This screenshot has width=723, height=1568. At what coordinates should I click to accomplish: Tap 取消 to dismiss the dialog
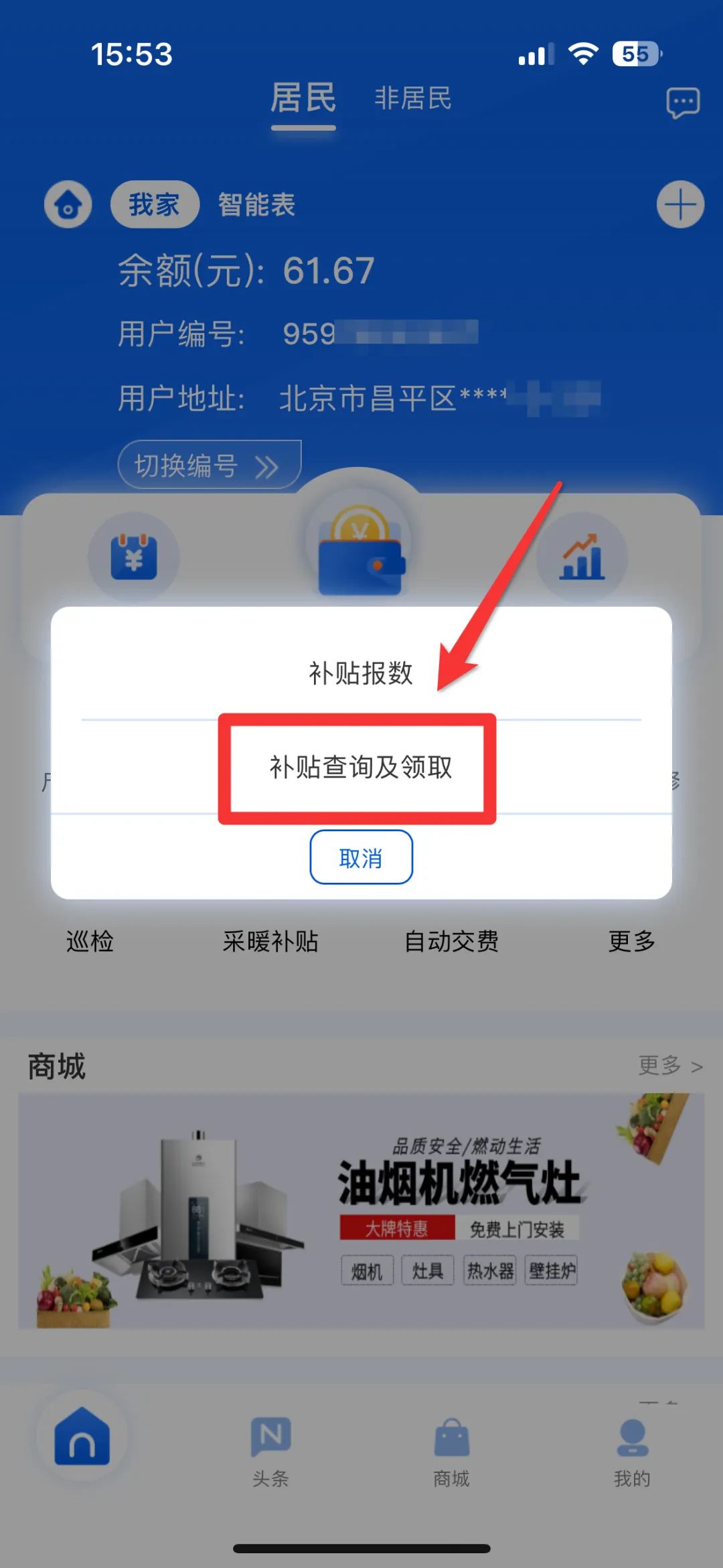361,857
